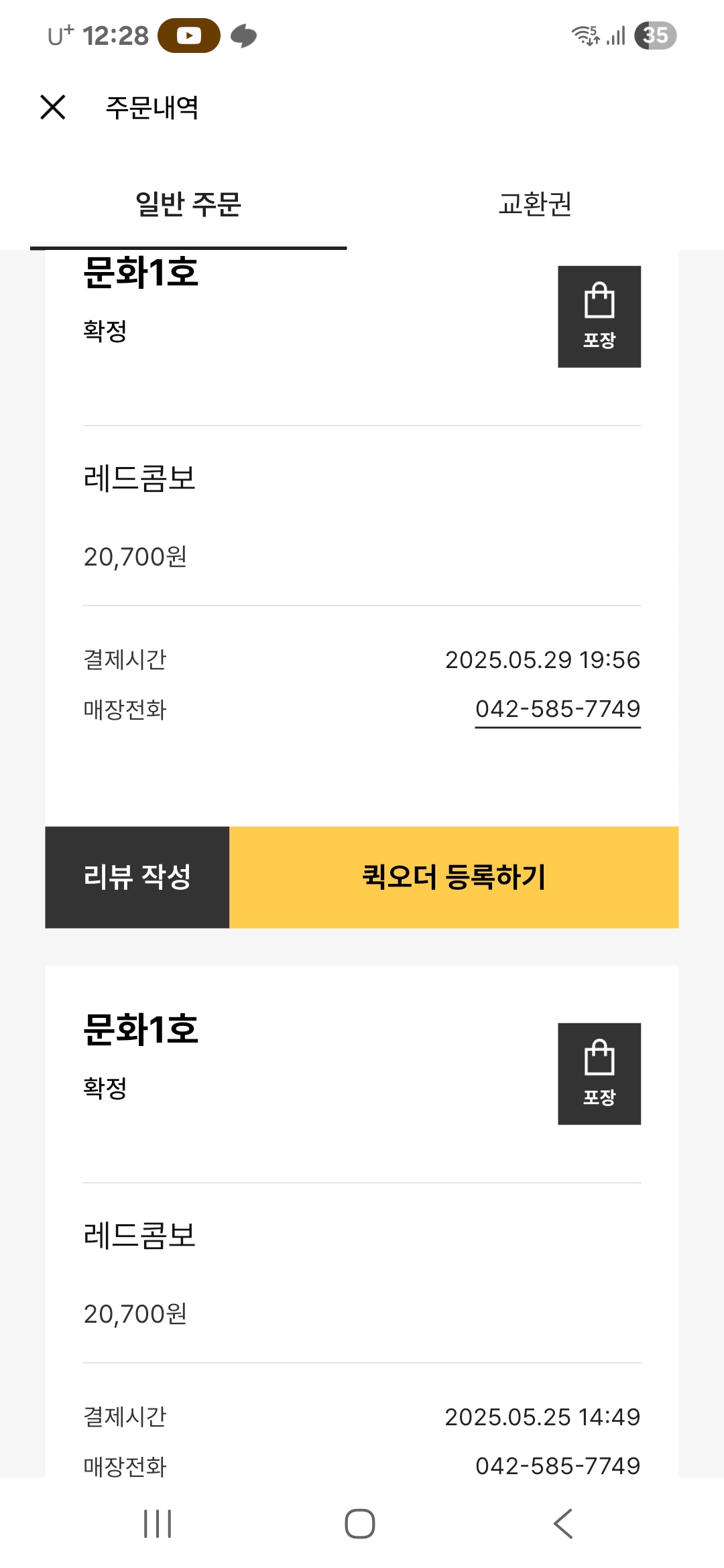The width and height of the screenshot is (724, 1568).
Task: Go back with the system back button
Action: [x=563, y=1524]
